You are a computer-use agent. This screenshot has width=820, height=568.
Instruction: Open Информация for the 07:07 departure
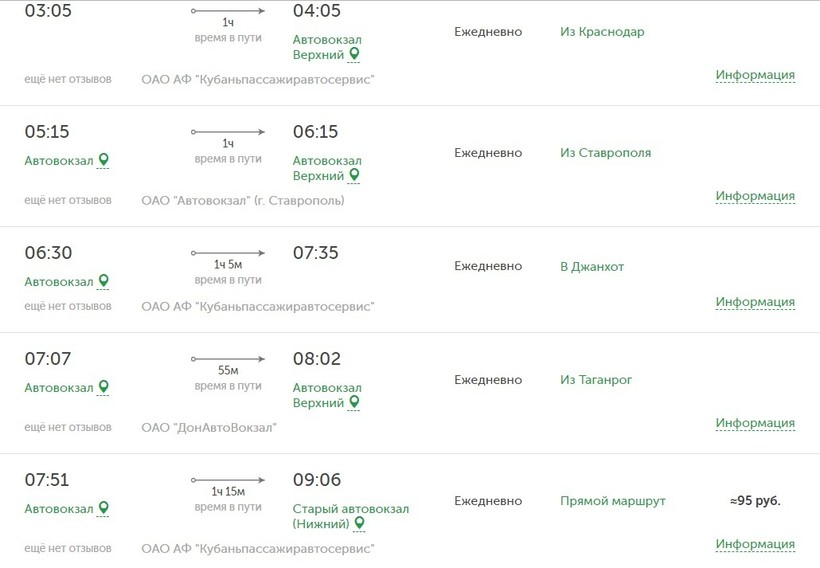coord(755,423)
